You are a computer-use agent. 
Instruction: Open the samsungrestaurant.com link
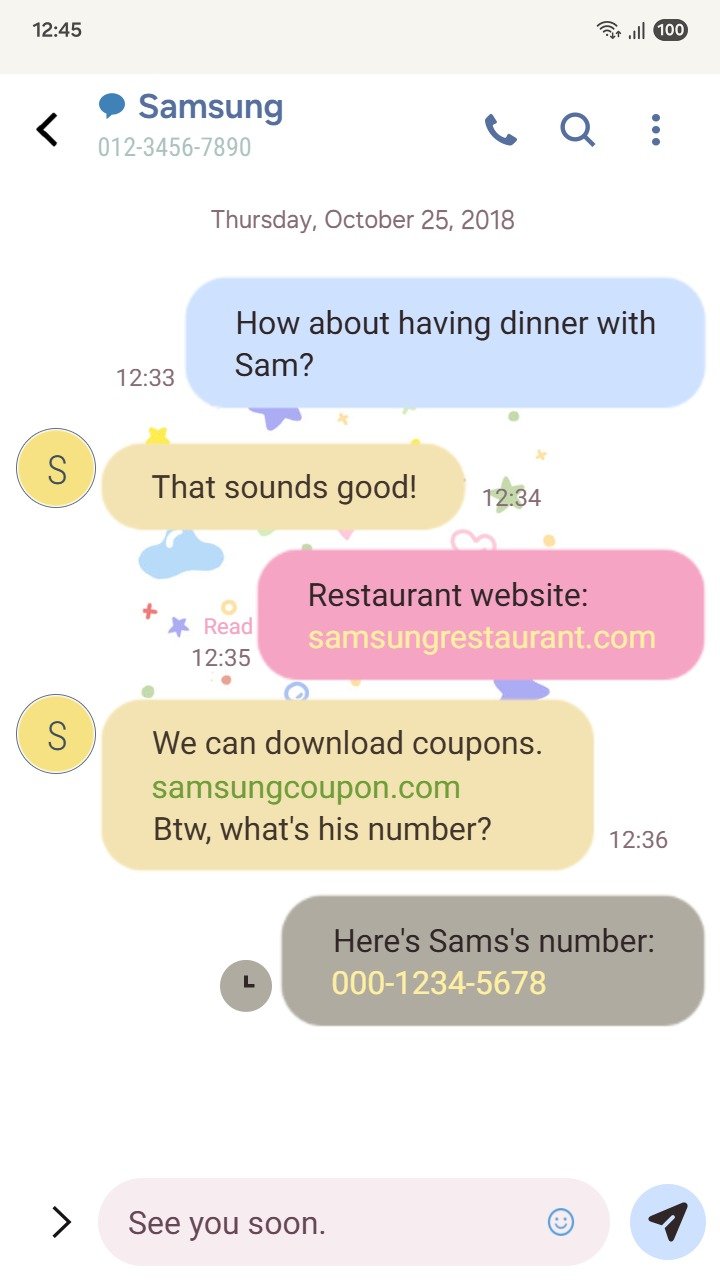click(x=481, y=638)
